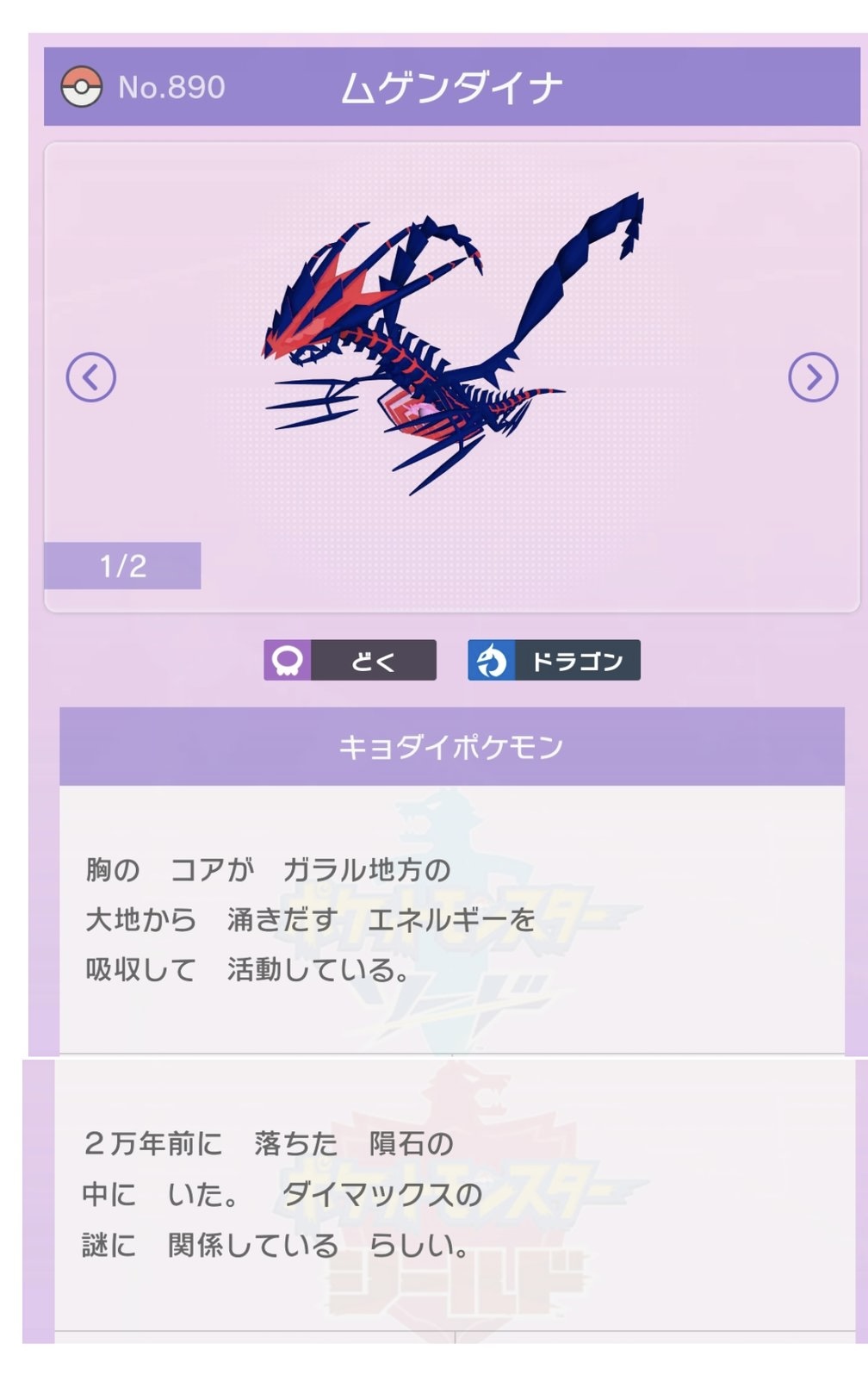
Task: Show the previous form image
Action: [x=91, y=377]
